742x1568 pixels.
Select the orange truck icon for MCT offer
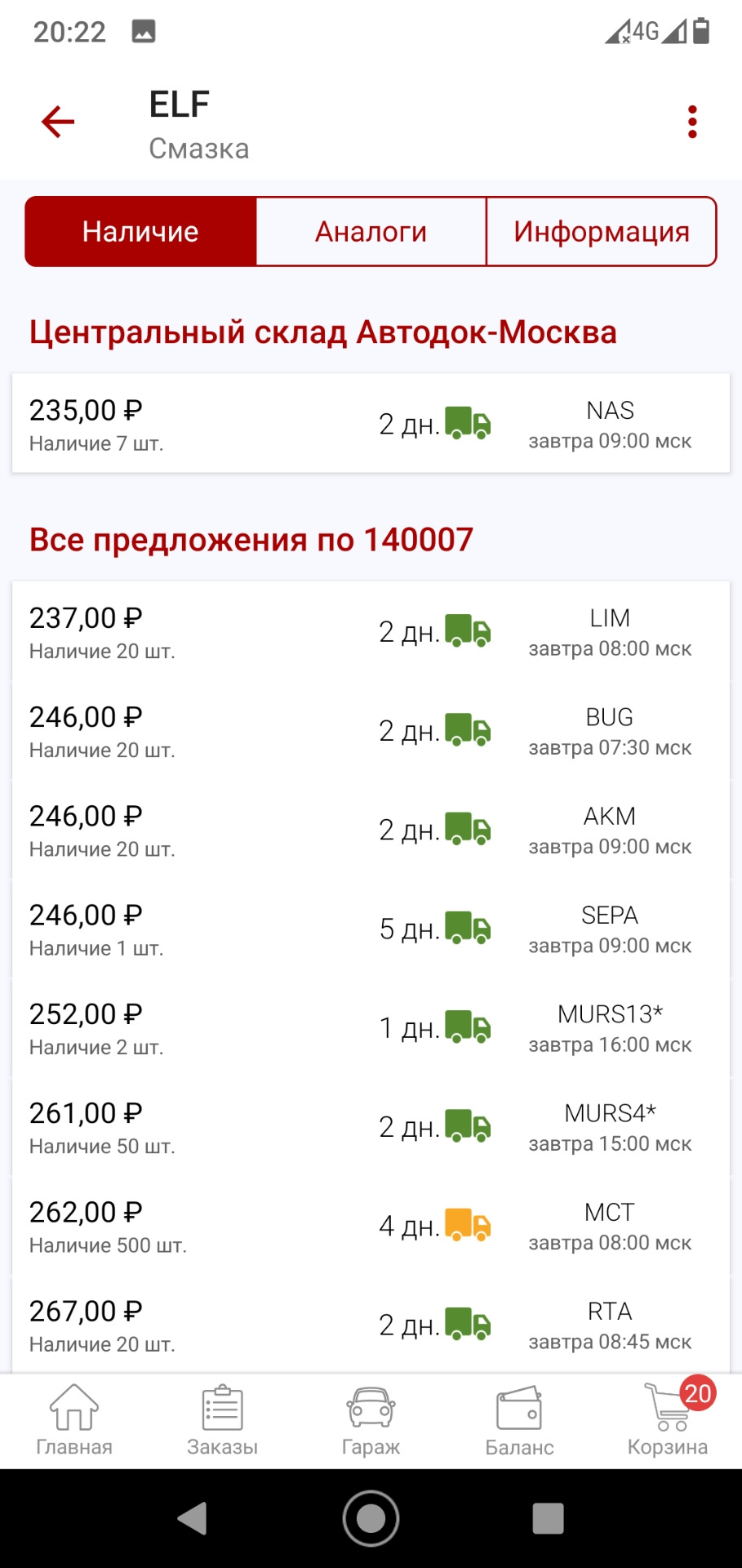467,1223
